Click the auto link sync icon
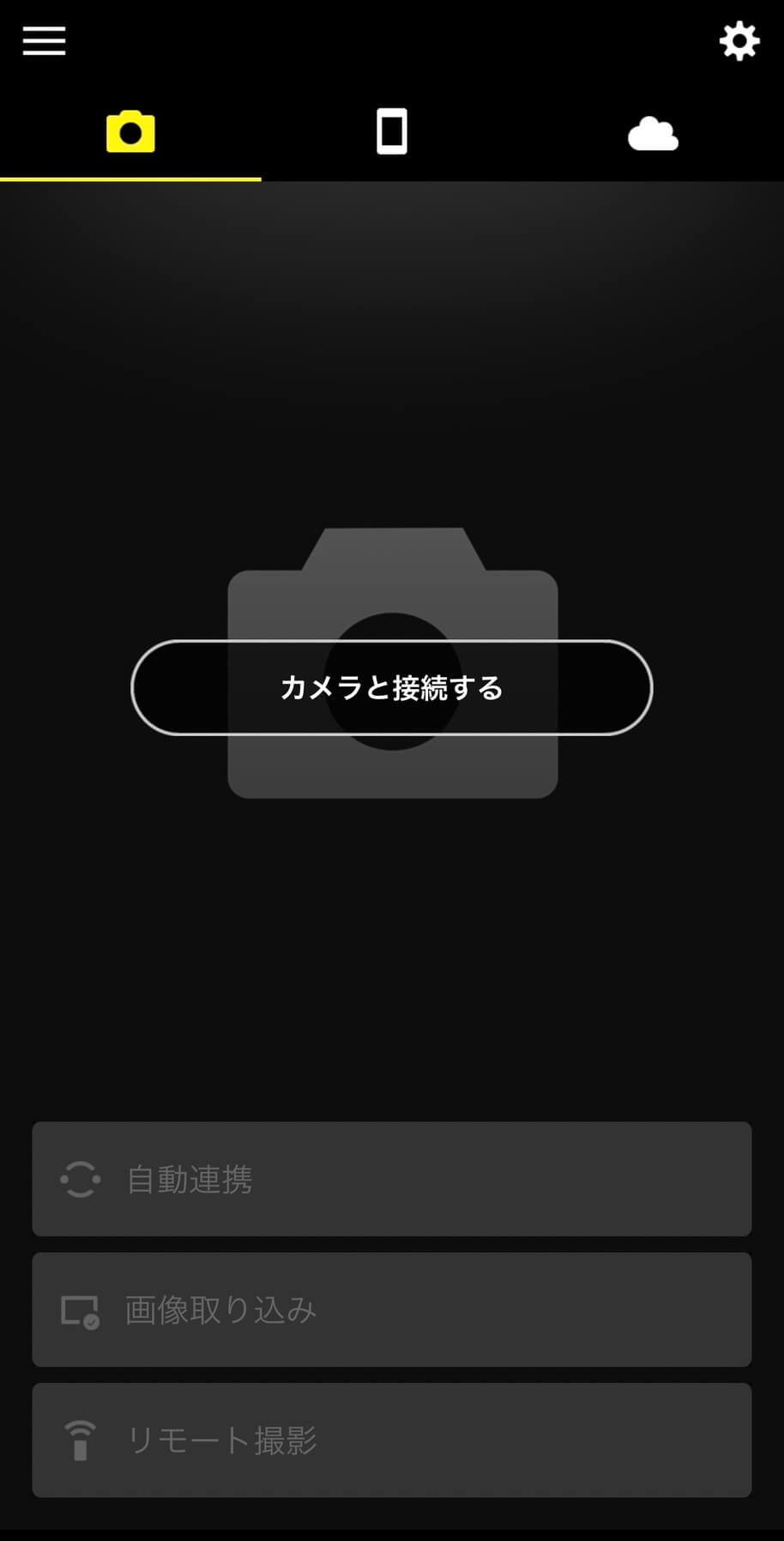Screen dimensions: 784x1541 pos(80,1180)
